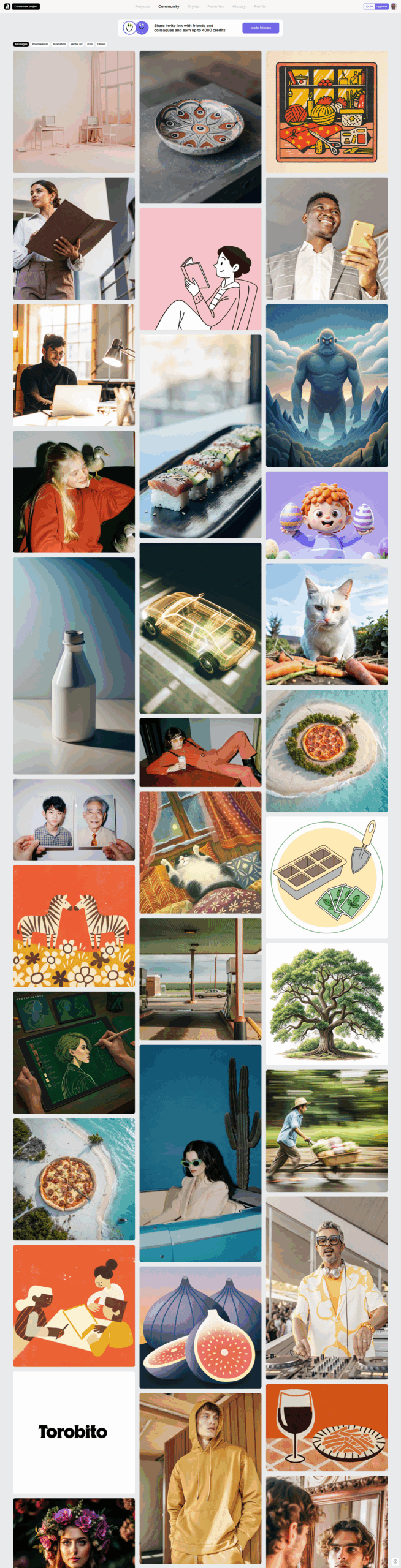
Task: Switch to the Profile tab
Action: coord(260,6)
